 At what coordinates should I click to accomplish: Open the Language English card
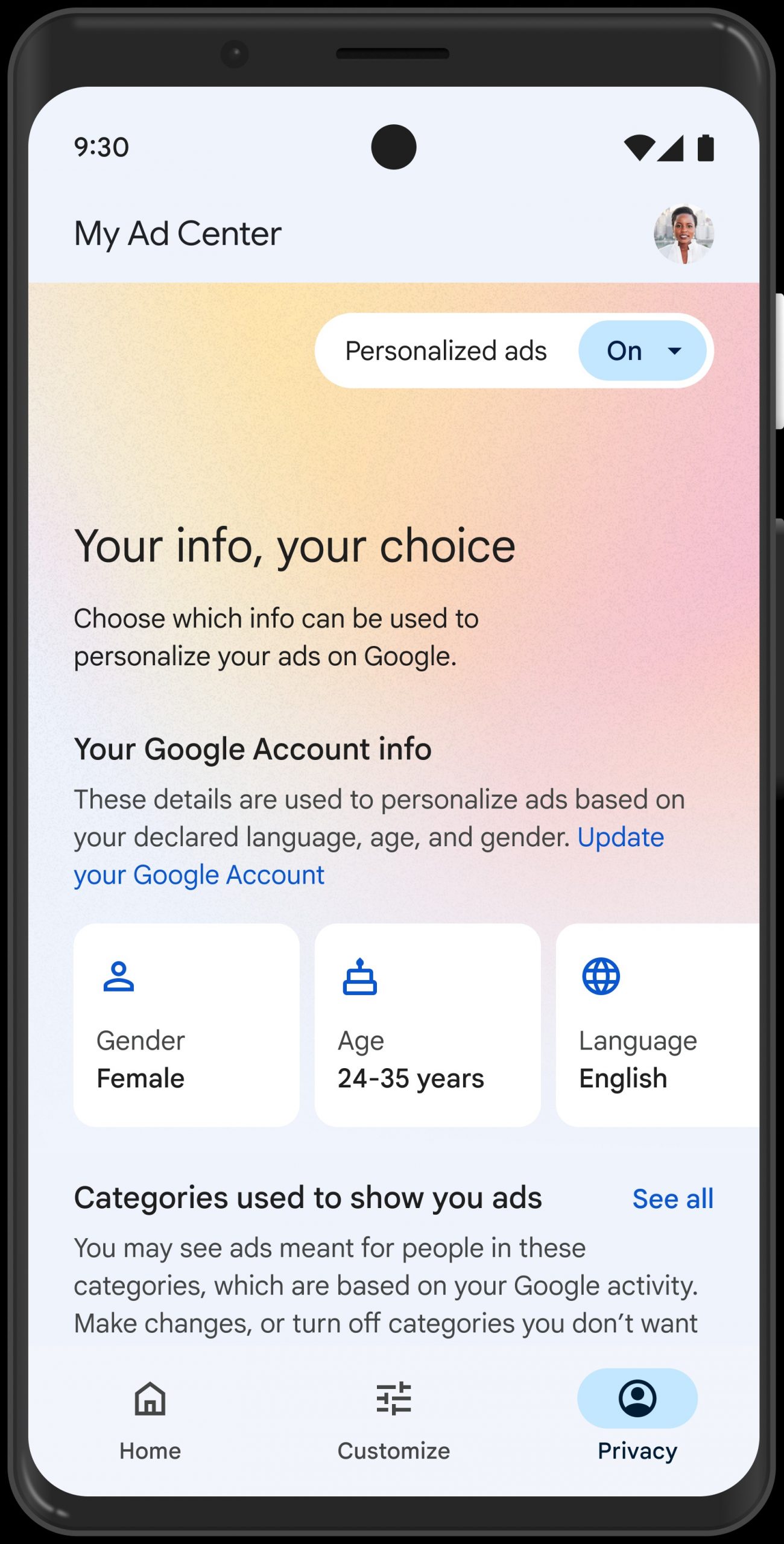(x=656, y=1025)
